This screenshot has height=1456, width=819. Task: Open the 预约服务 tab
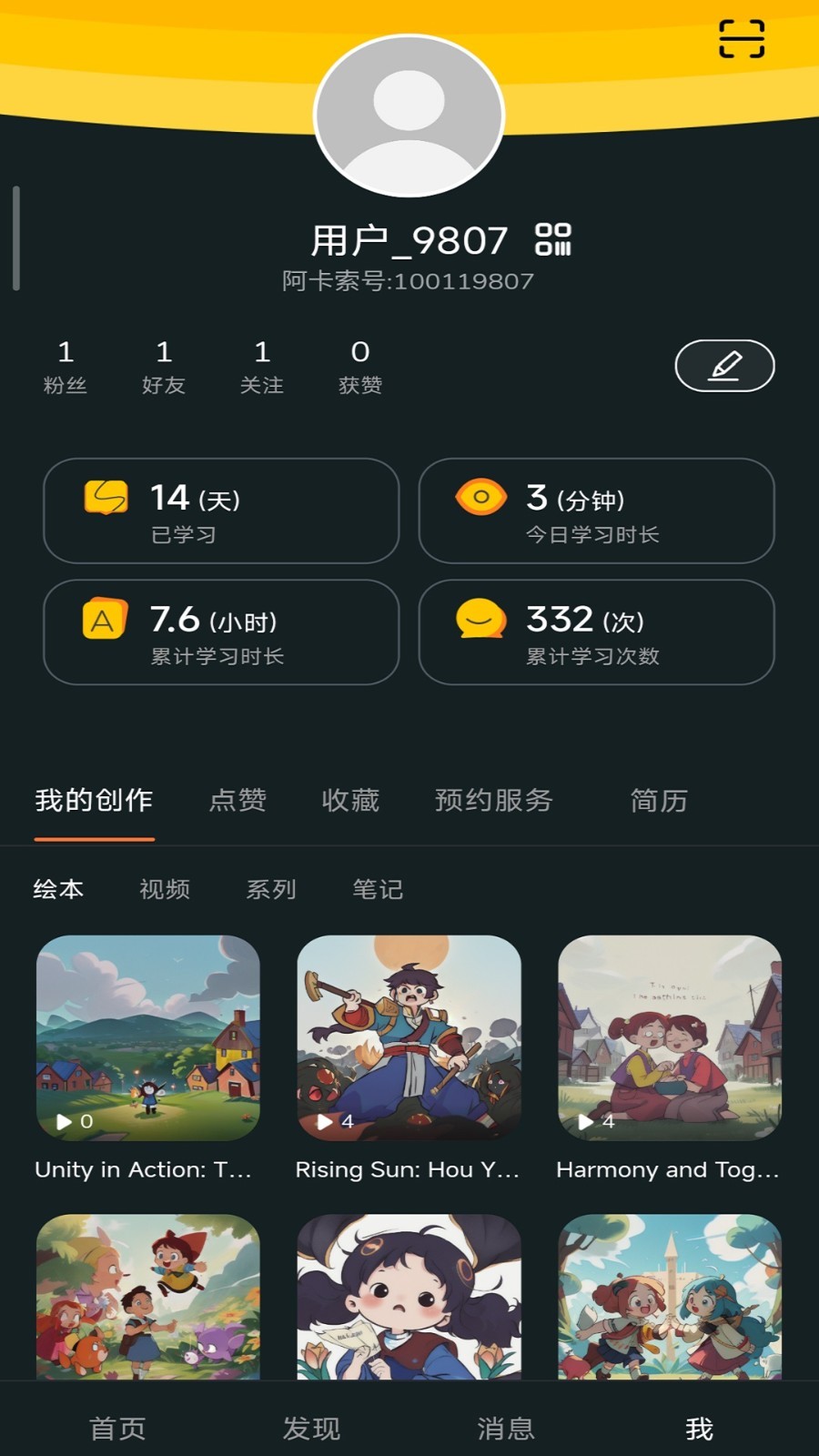click(494, 801)
